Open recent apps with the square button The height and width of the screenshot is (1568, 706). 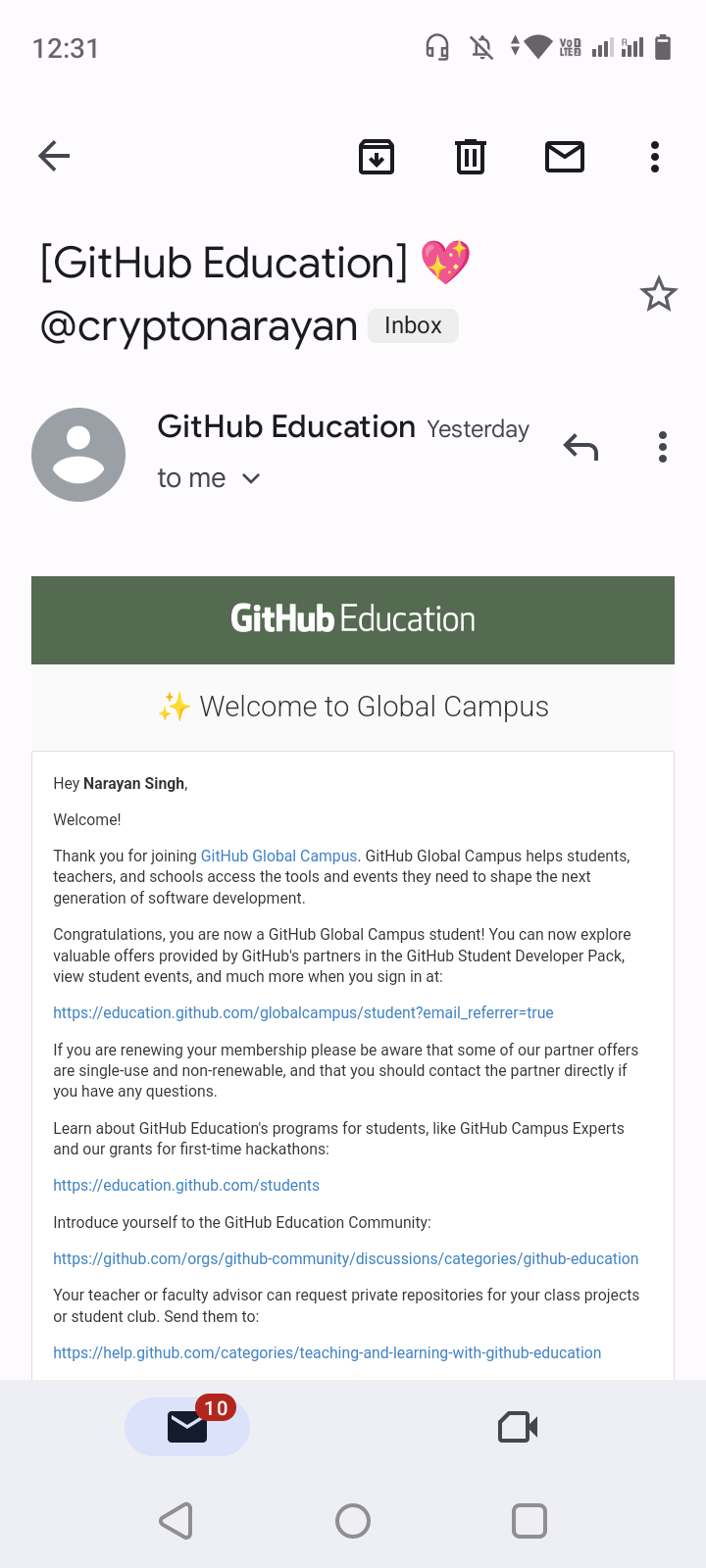(529, 1521)
